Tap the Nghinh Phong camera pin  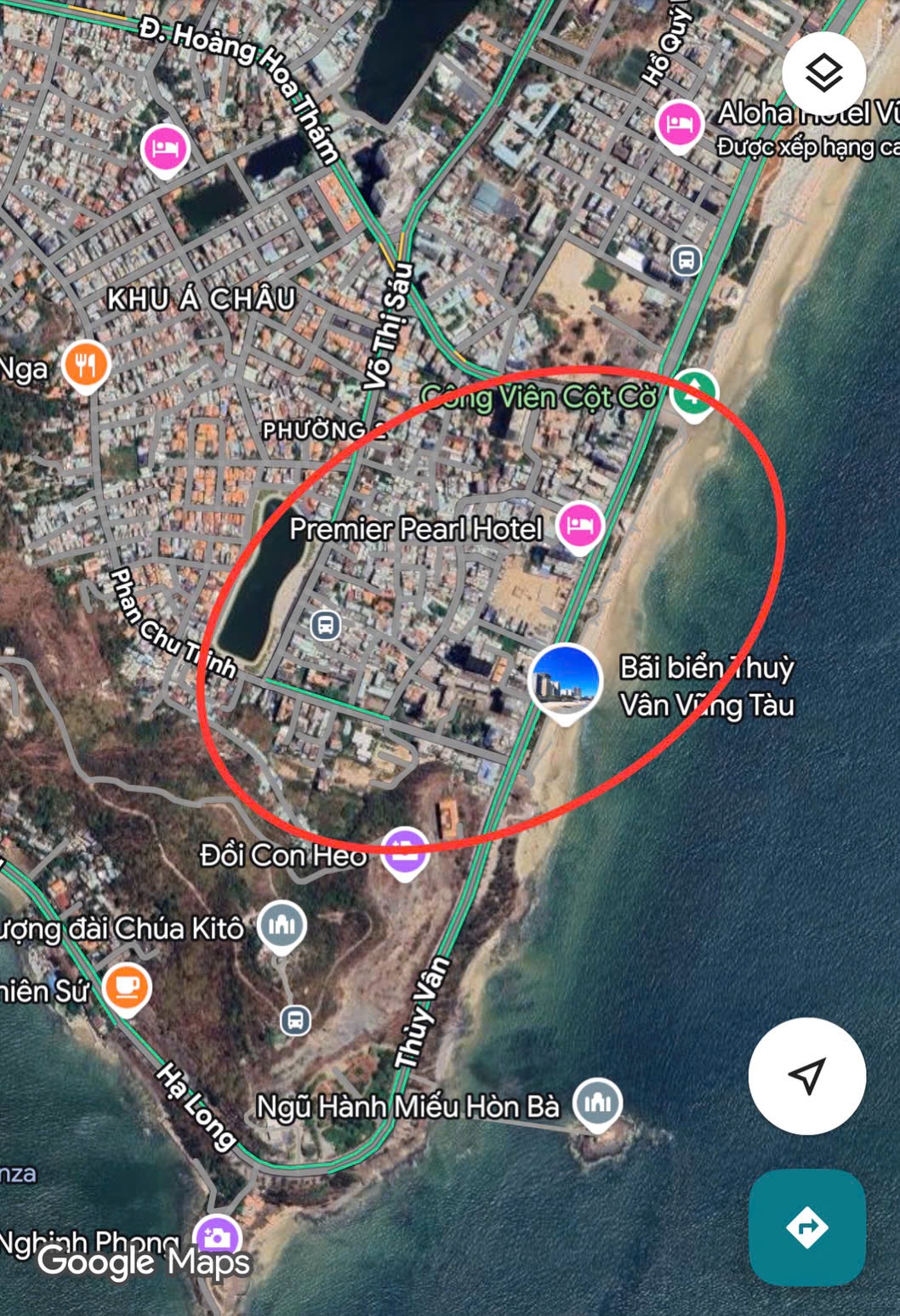pos(217,1236)
